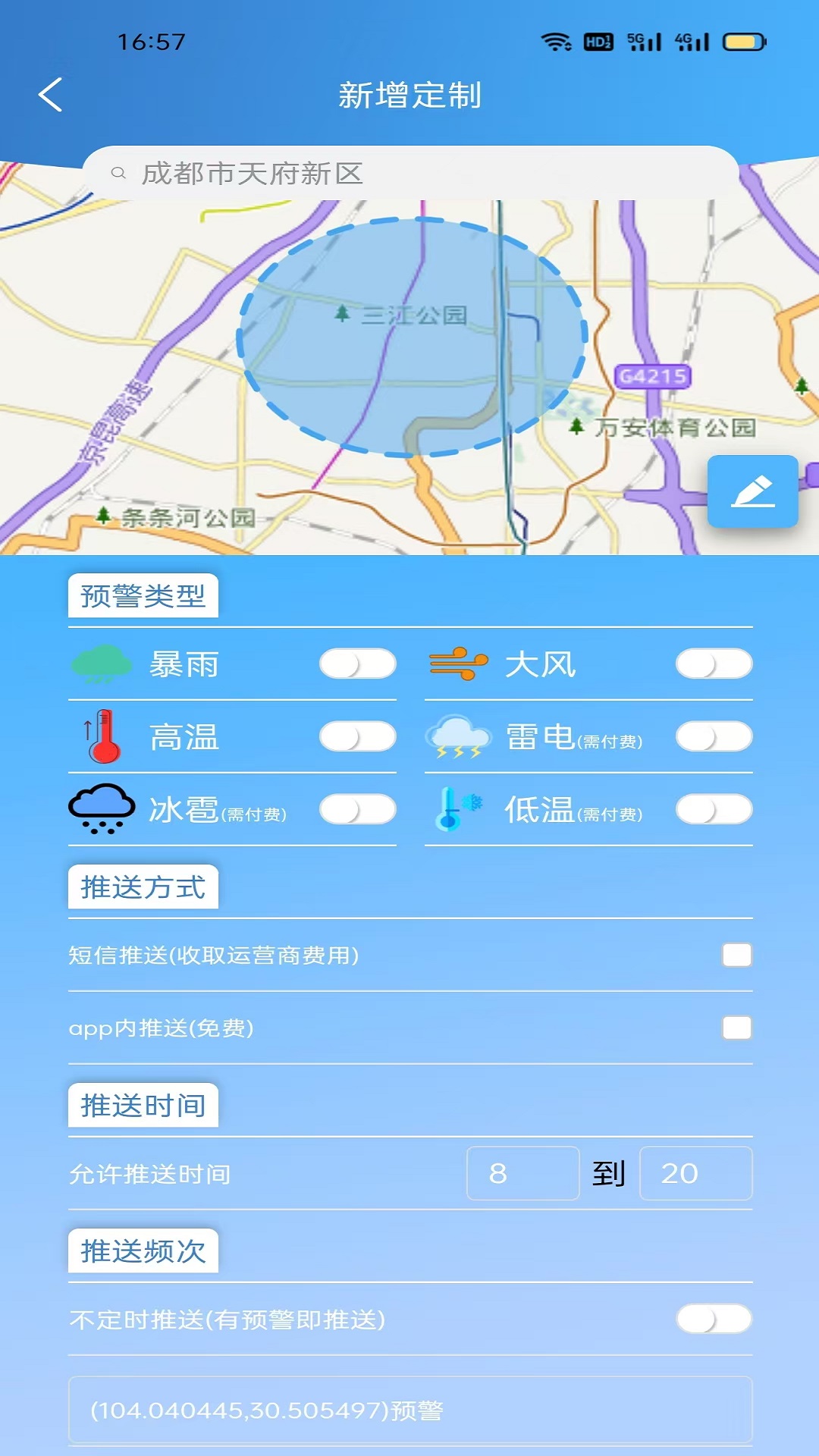Tap the pencil edit button on map
Viewport: 819px width, 1456px height.
[x=752, y=491]
